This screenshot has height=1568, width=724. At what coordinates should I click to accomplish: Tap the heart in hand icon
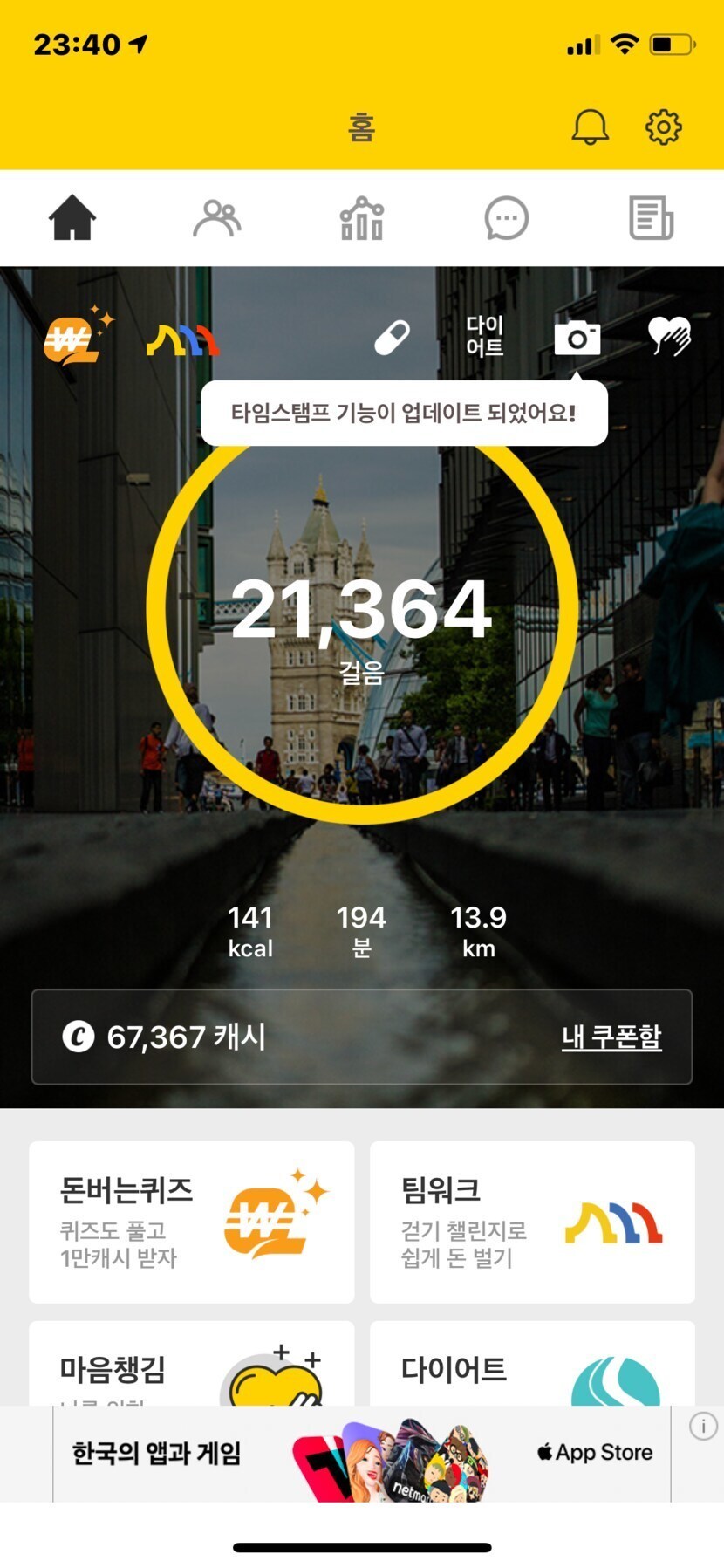pyautogui.click(x=669, y=336)
